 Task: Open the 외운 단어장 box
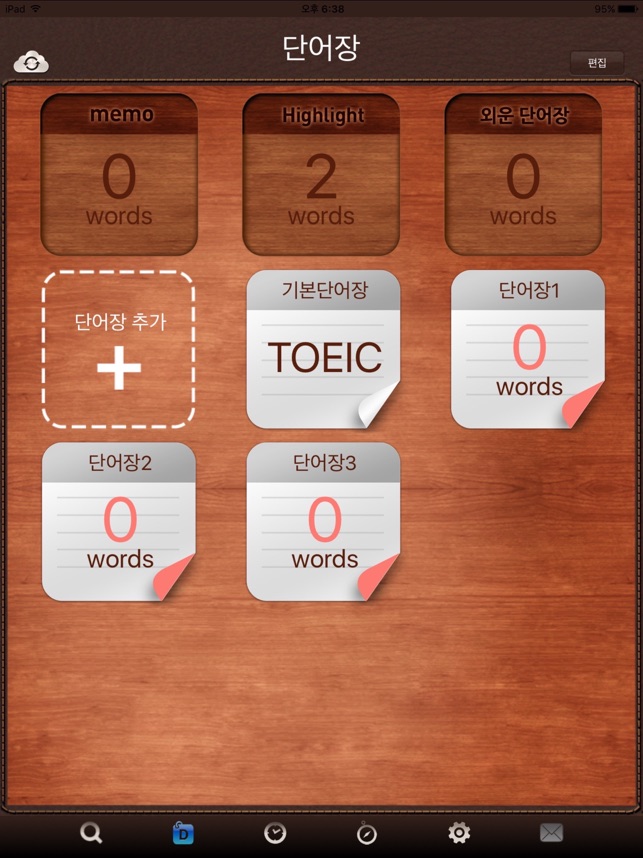coord(523,175)
